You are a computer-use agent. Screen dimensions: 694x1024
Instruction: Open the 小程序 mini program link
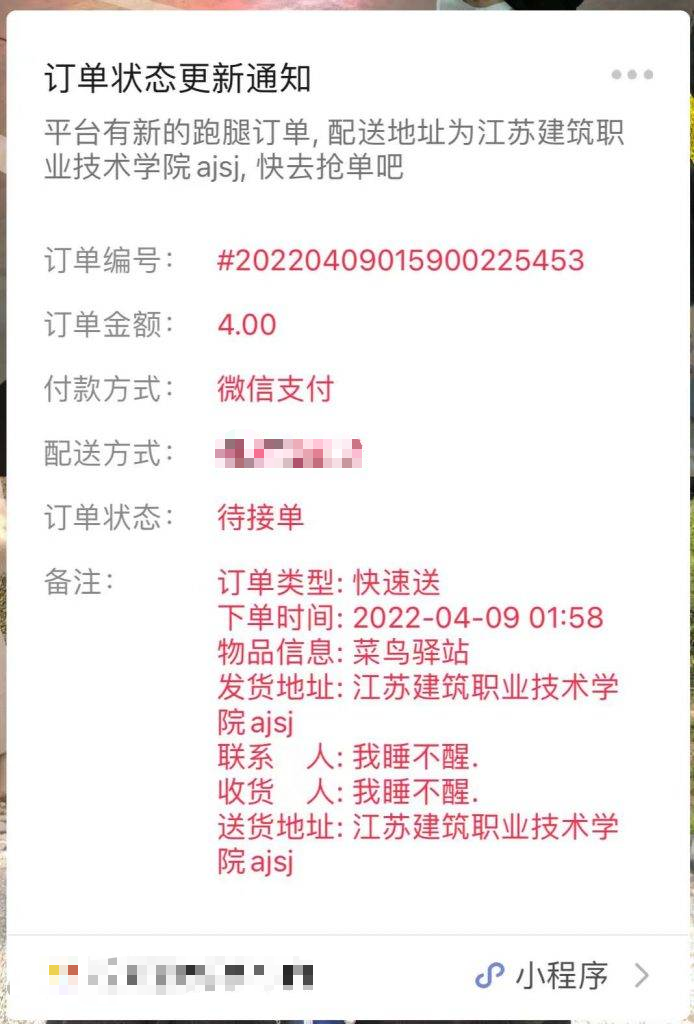562,975
